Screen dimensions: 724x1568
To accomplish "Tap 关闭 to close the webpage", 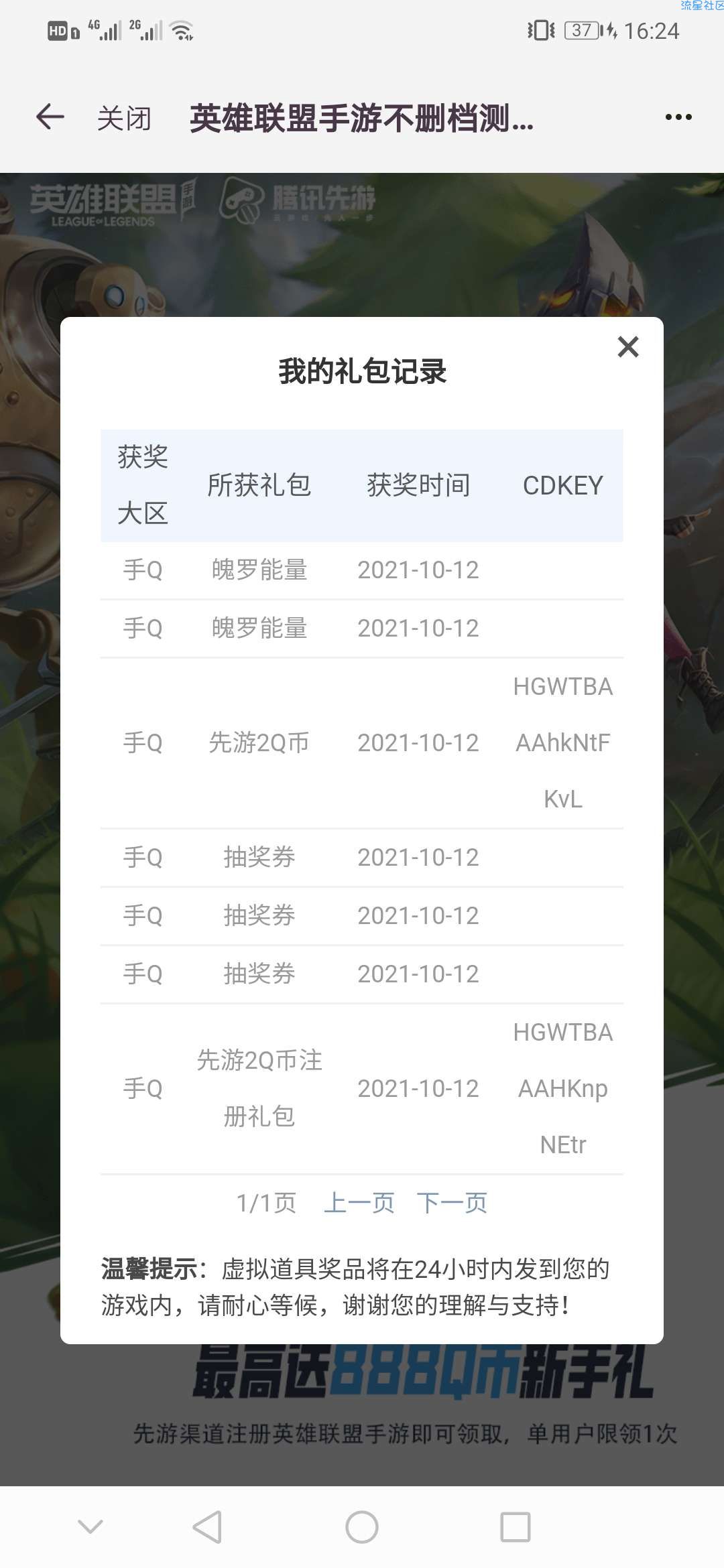I will pyautogui.click(x=124, y=119).
